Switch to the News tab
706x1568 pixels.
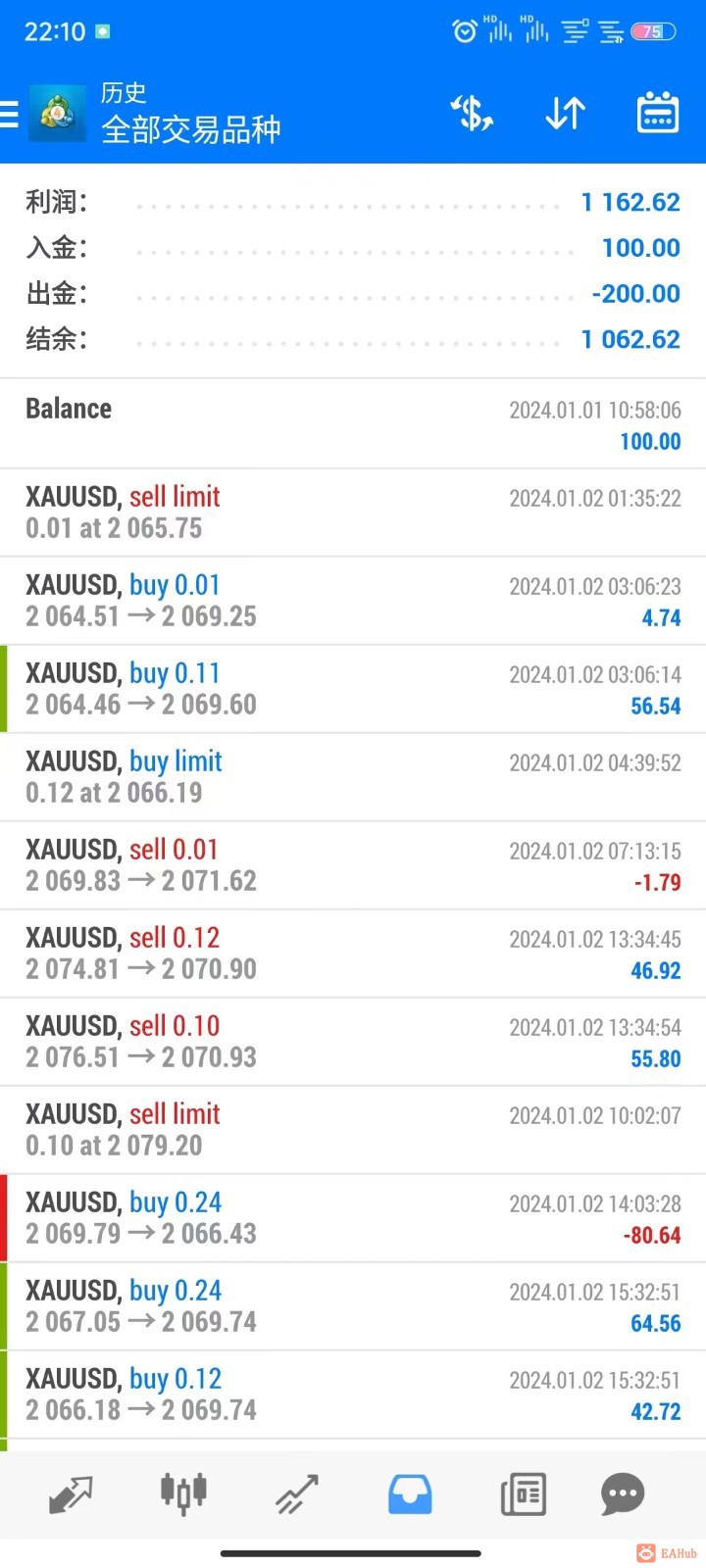coord(523,1494)
